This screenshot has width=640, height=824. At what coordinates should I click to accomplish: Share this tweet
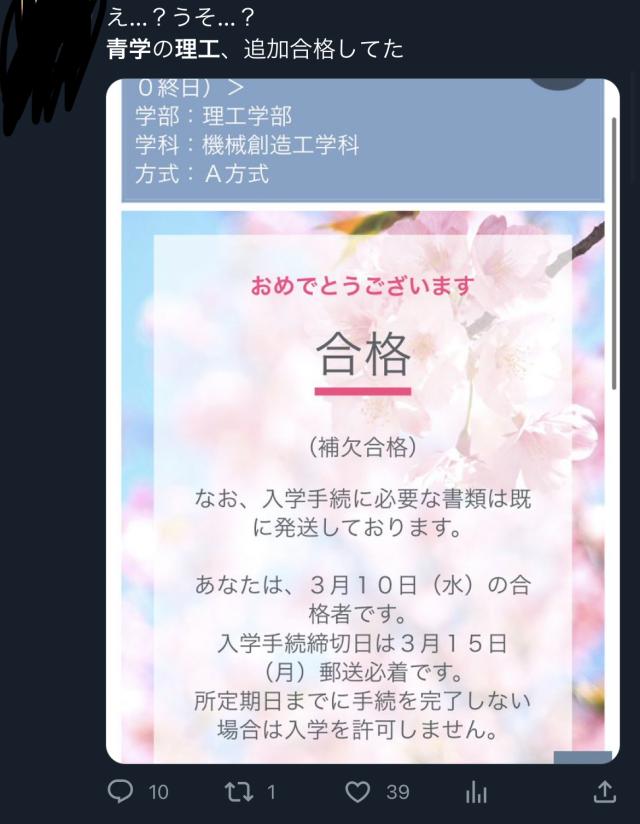coord(604,792)
